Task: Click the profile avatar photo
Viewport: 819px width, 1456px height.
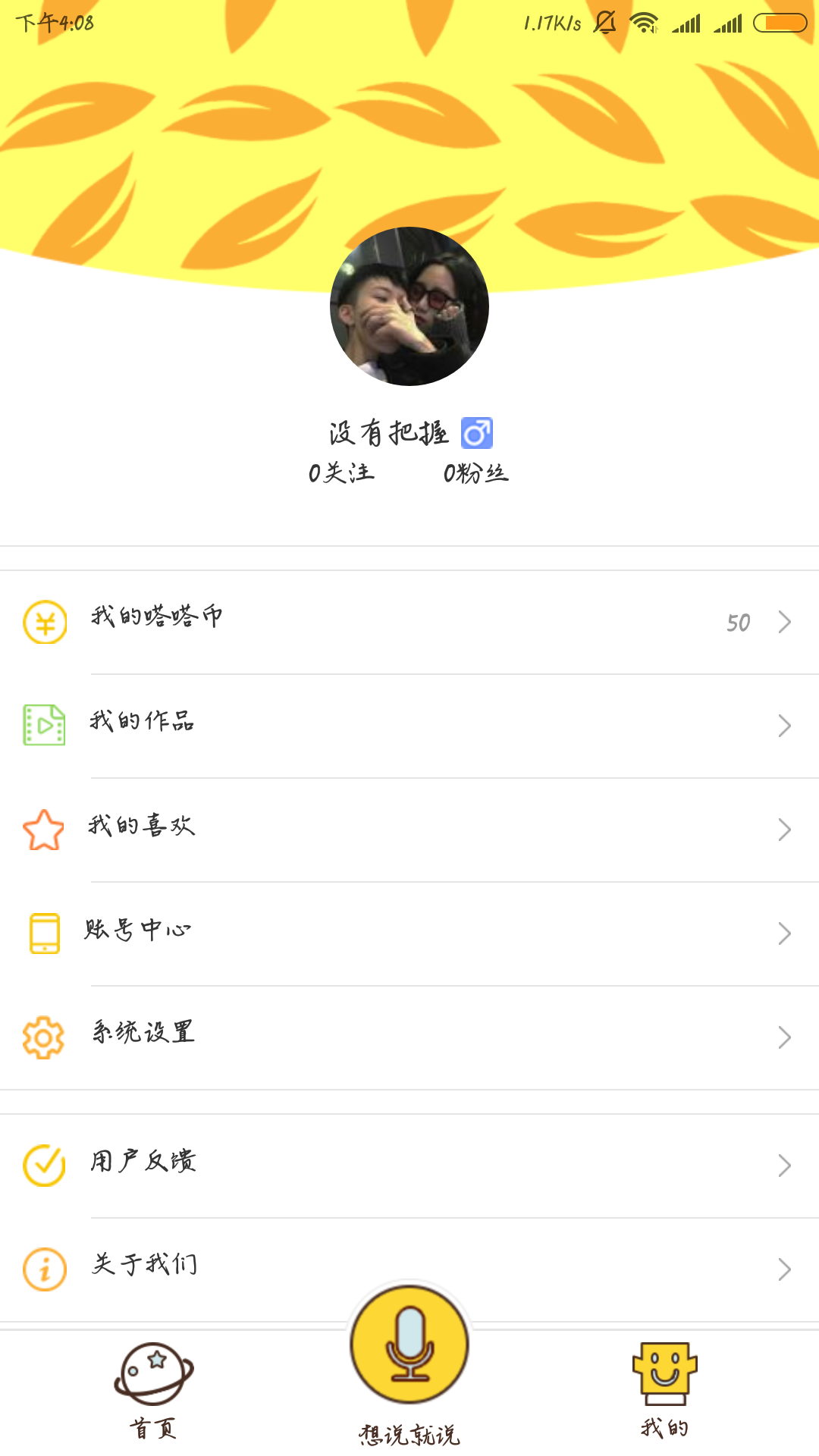Action: tap(409, 306)
